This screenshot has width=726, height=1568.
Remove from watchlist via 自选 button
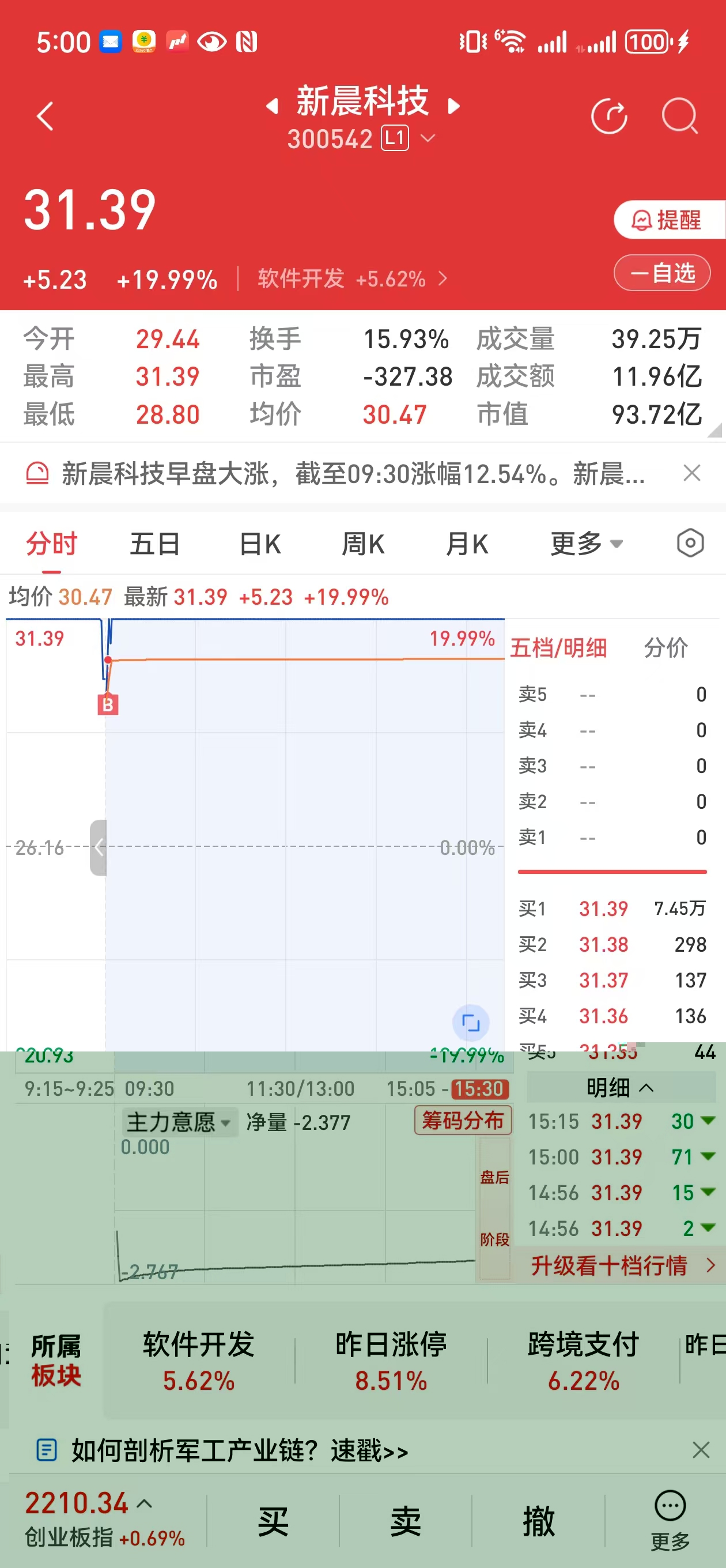click(662, 273)
